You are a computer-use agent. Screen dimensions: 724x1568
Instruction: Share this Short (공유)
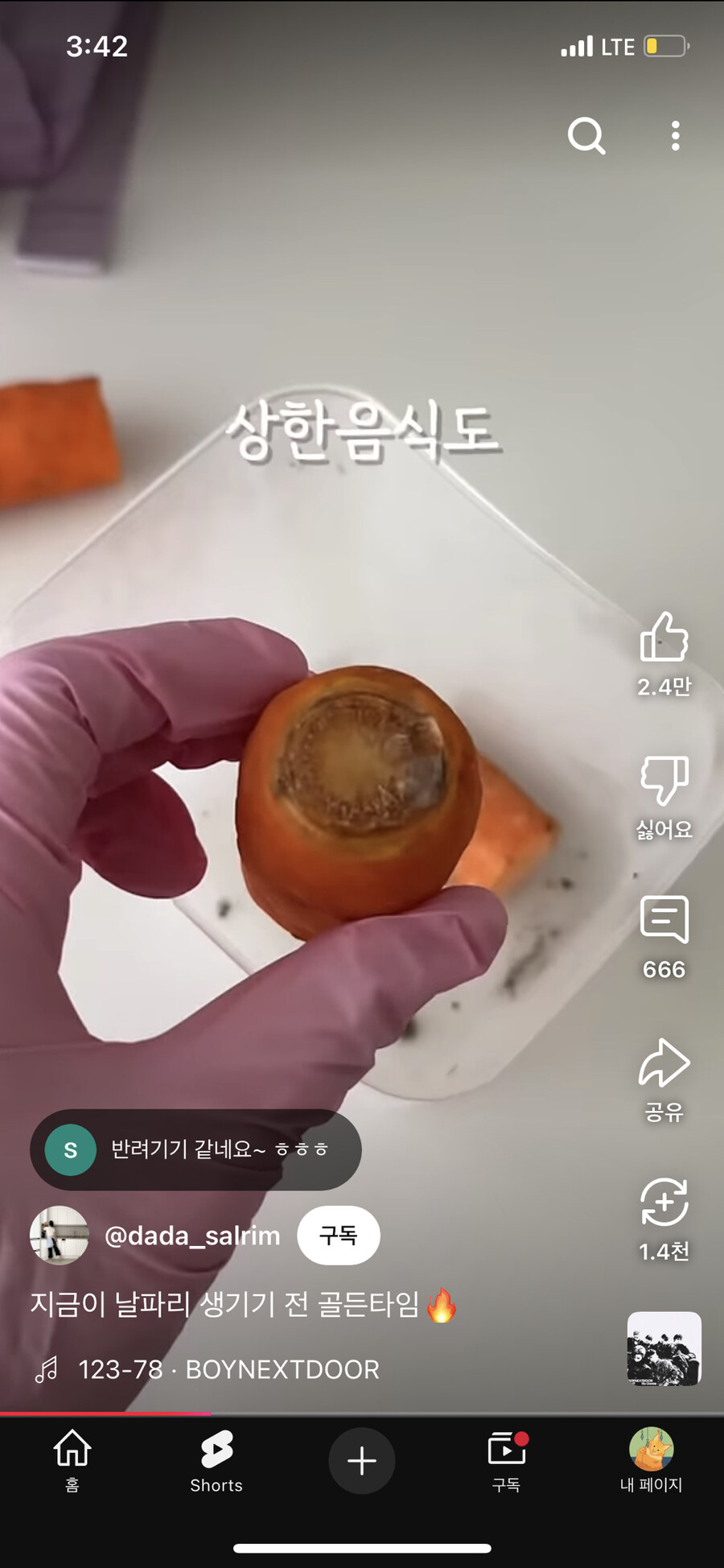tap(664, 1064)
